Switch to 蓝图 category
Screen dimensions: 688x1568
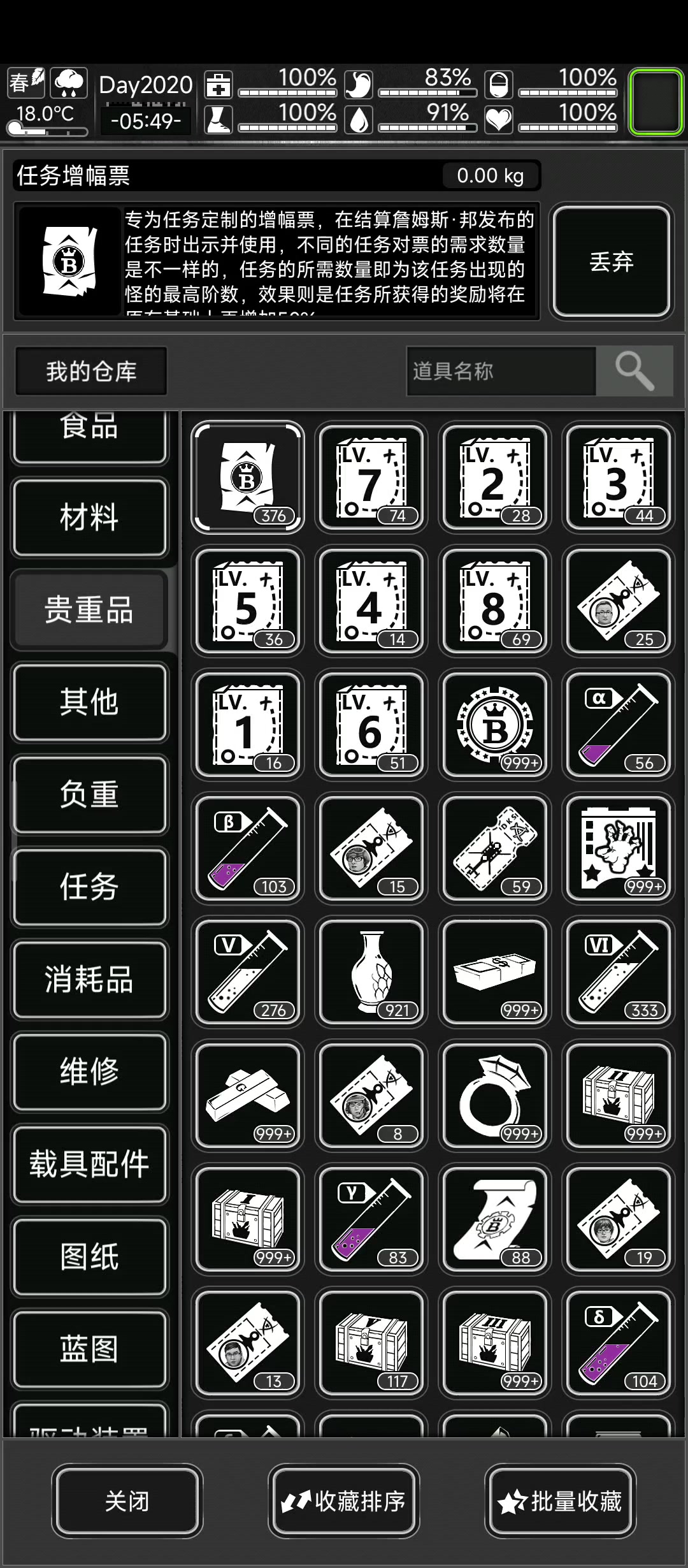89,1349
